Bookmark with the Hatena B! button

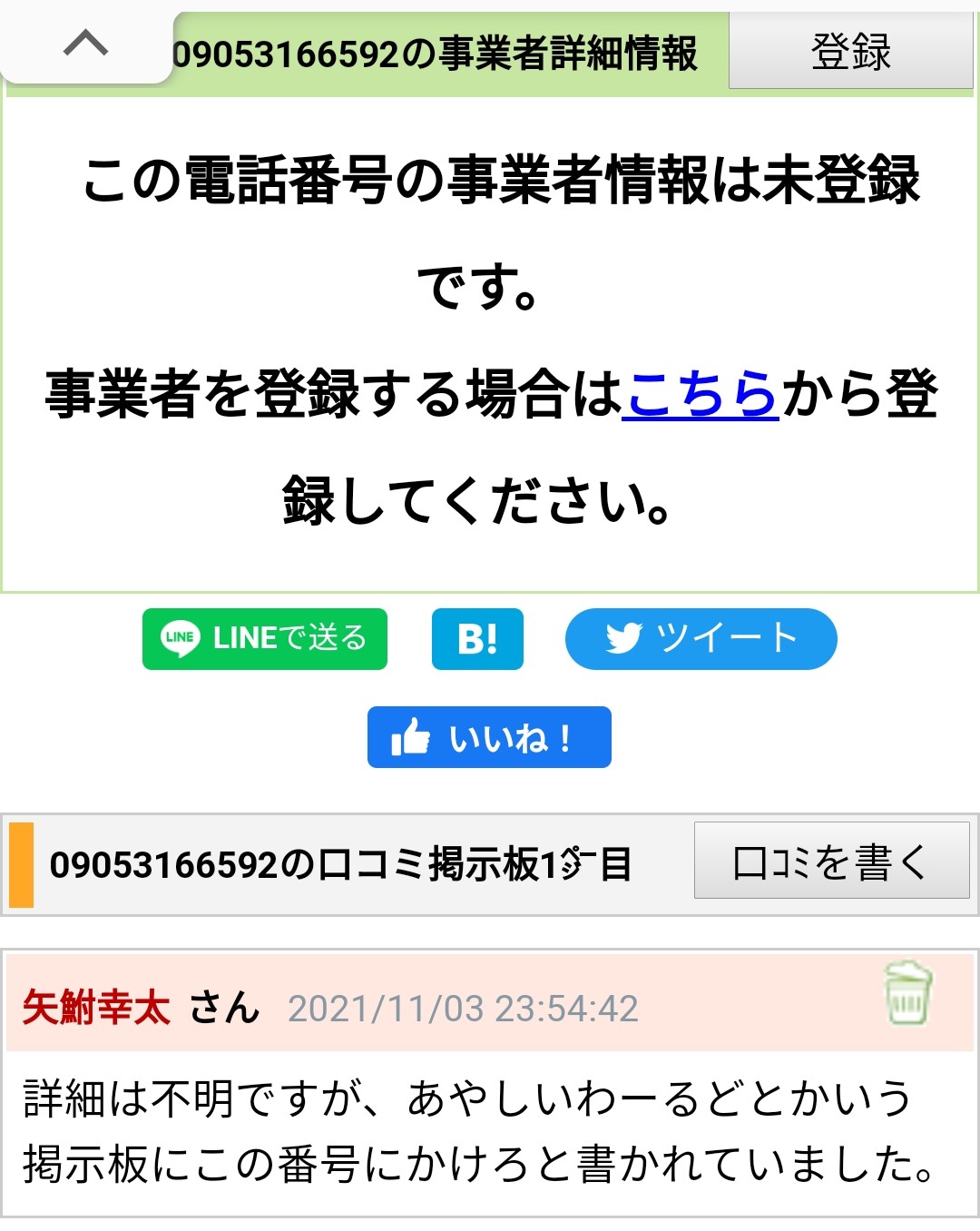point(477,639)
